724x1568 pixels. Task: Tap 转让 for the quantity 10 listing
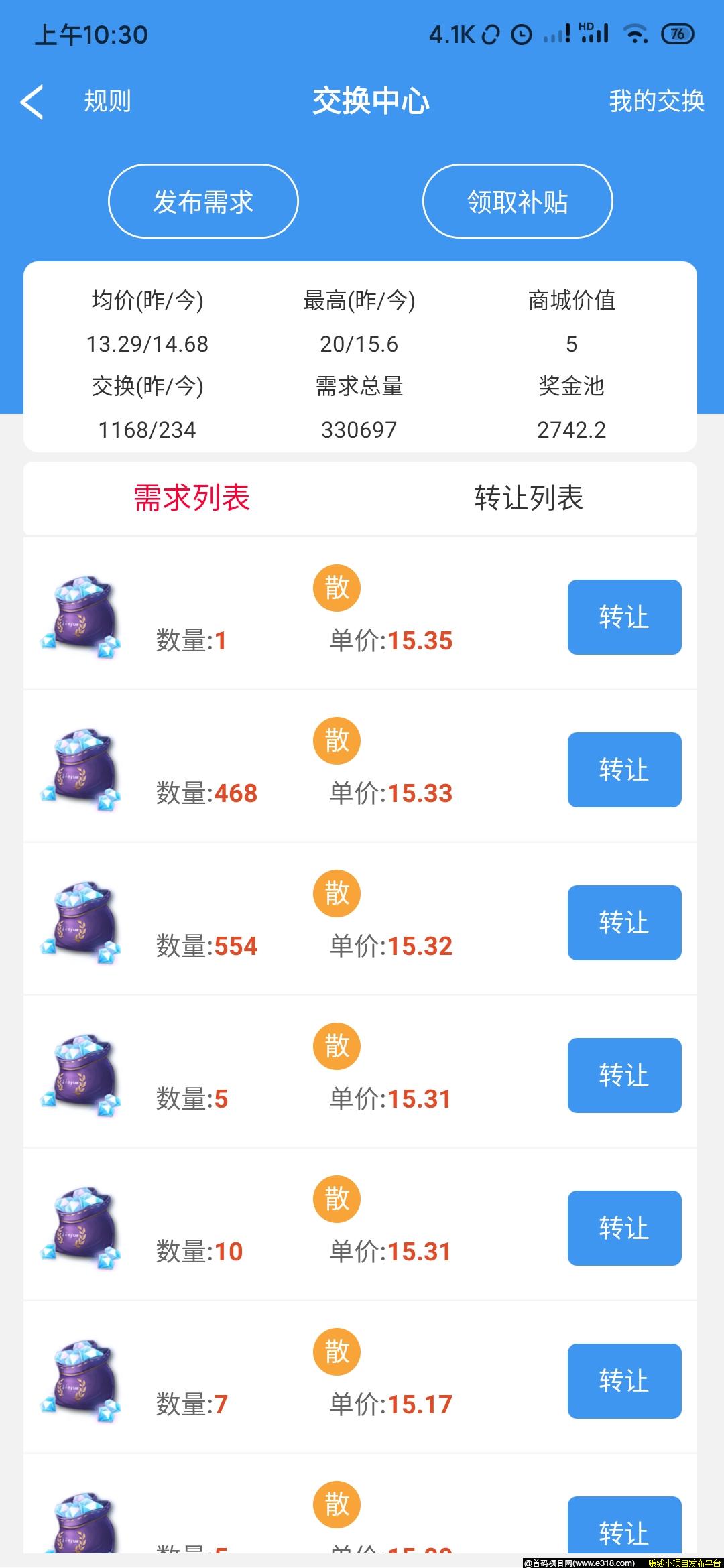(x=624, y=1228)
